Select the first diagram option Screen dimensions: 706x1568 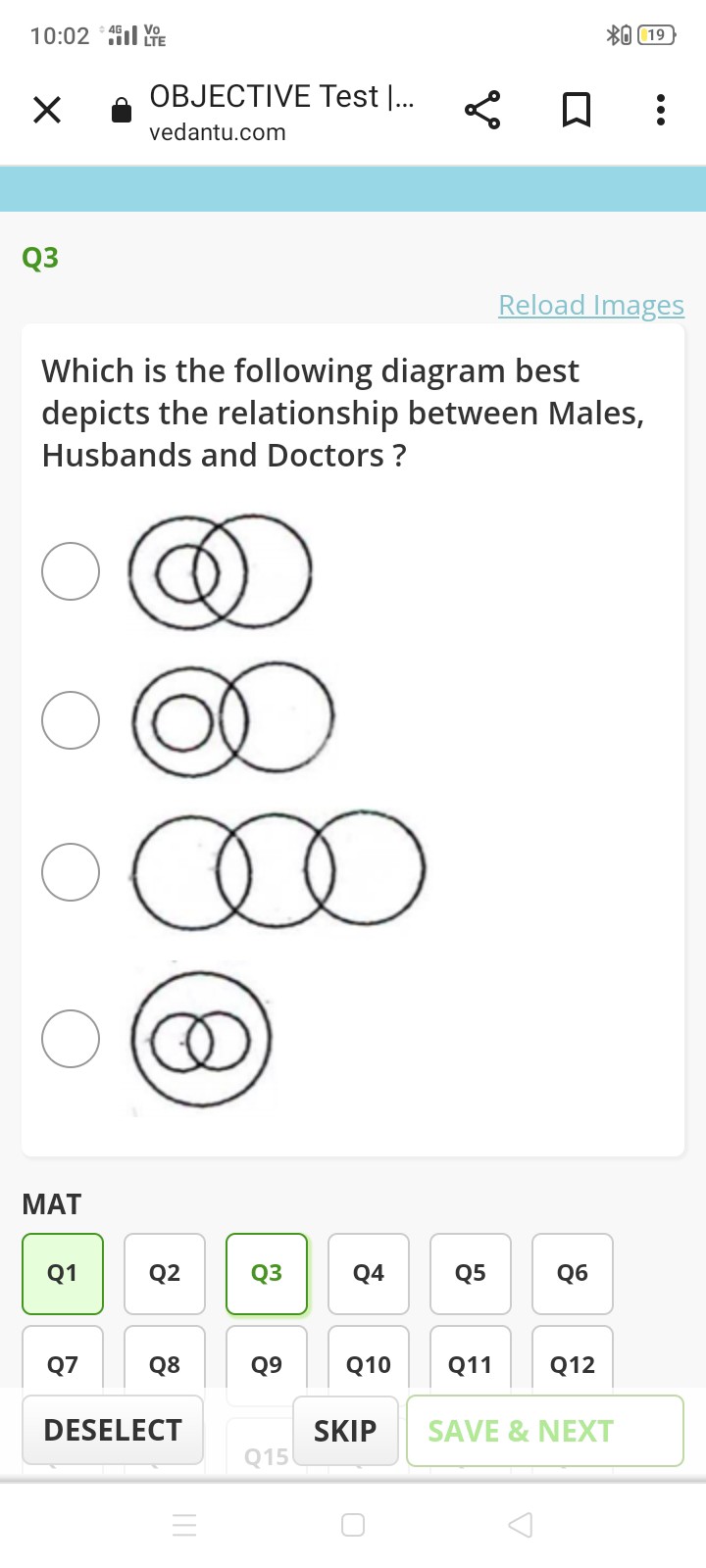tap(71, 571)
